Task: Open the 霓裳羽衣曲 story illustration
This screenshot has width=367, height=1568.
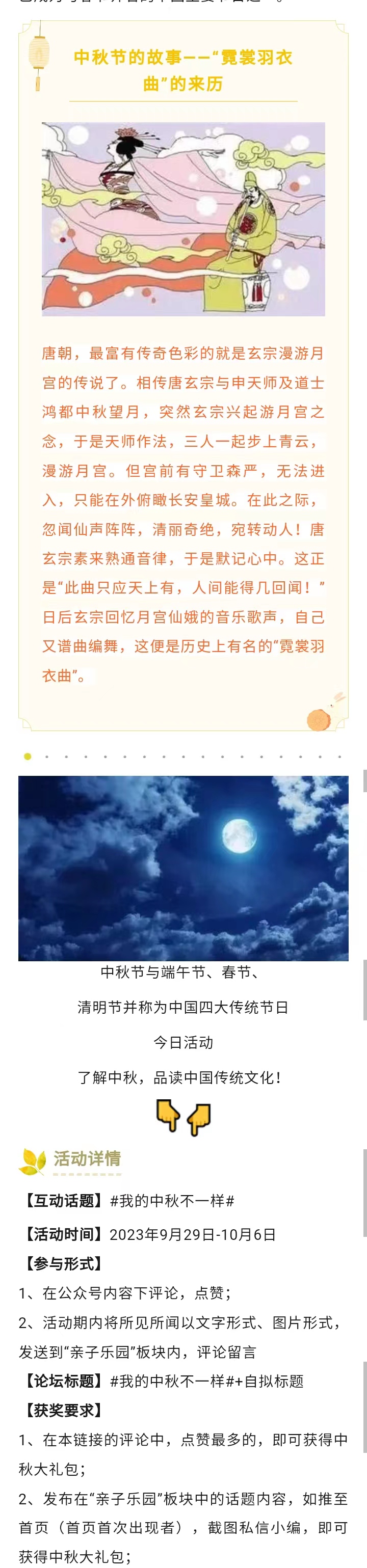Action: (x=183, y=219)
